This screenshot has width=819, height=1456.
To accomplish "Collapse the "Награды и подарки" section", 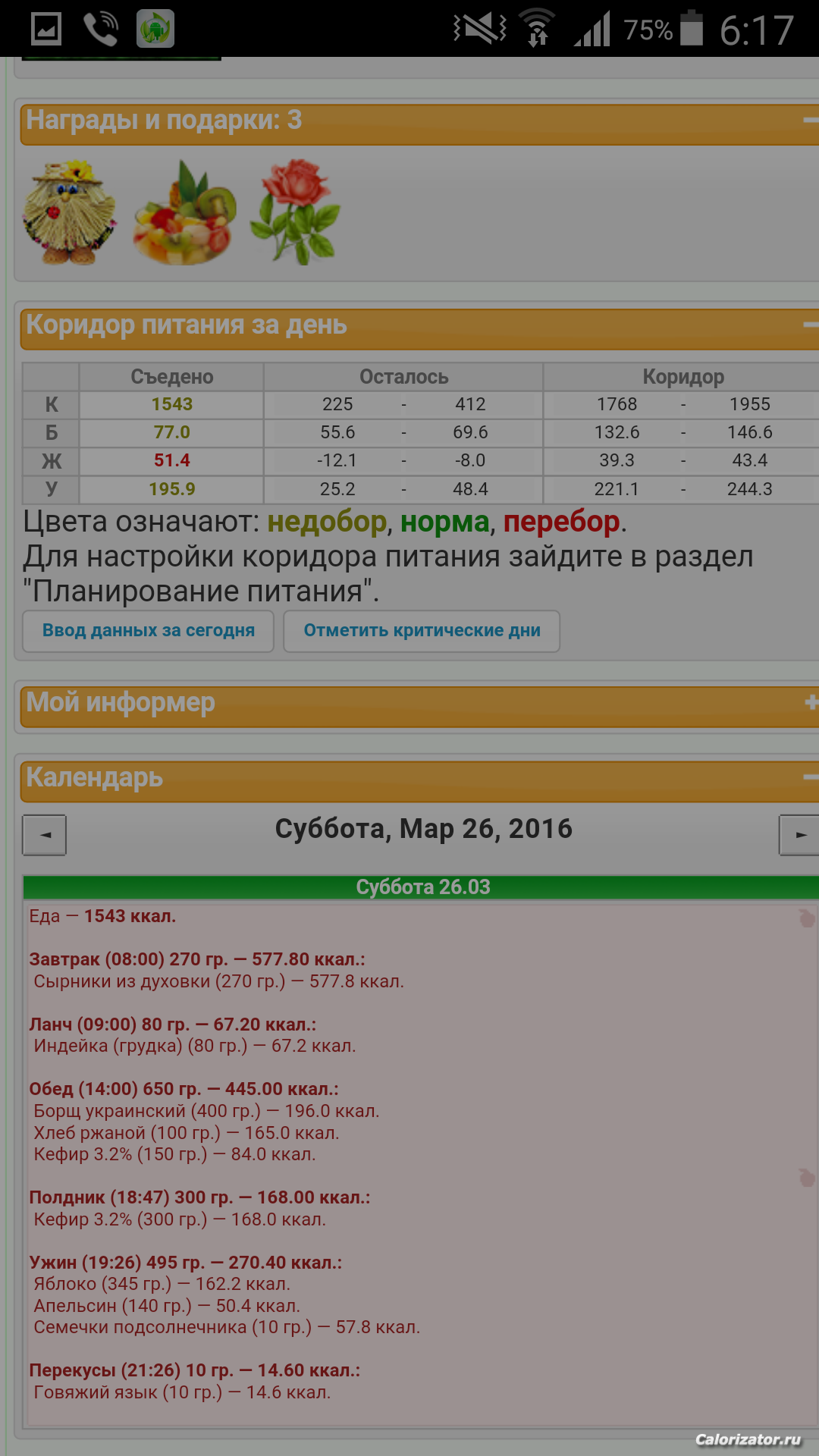I will tap(811, 120).
